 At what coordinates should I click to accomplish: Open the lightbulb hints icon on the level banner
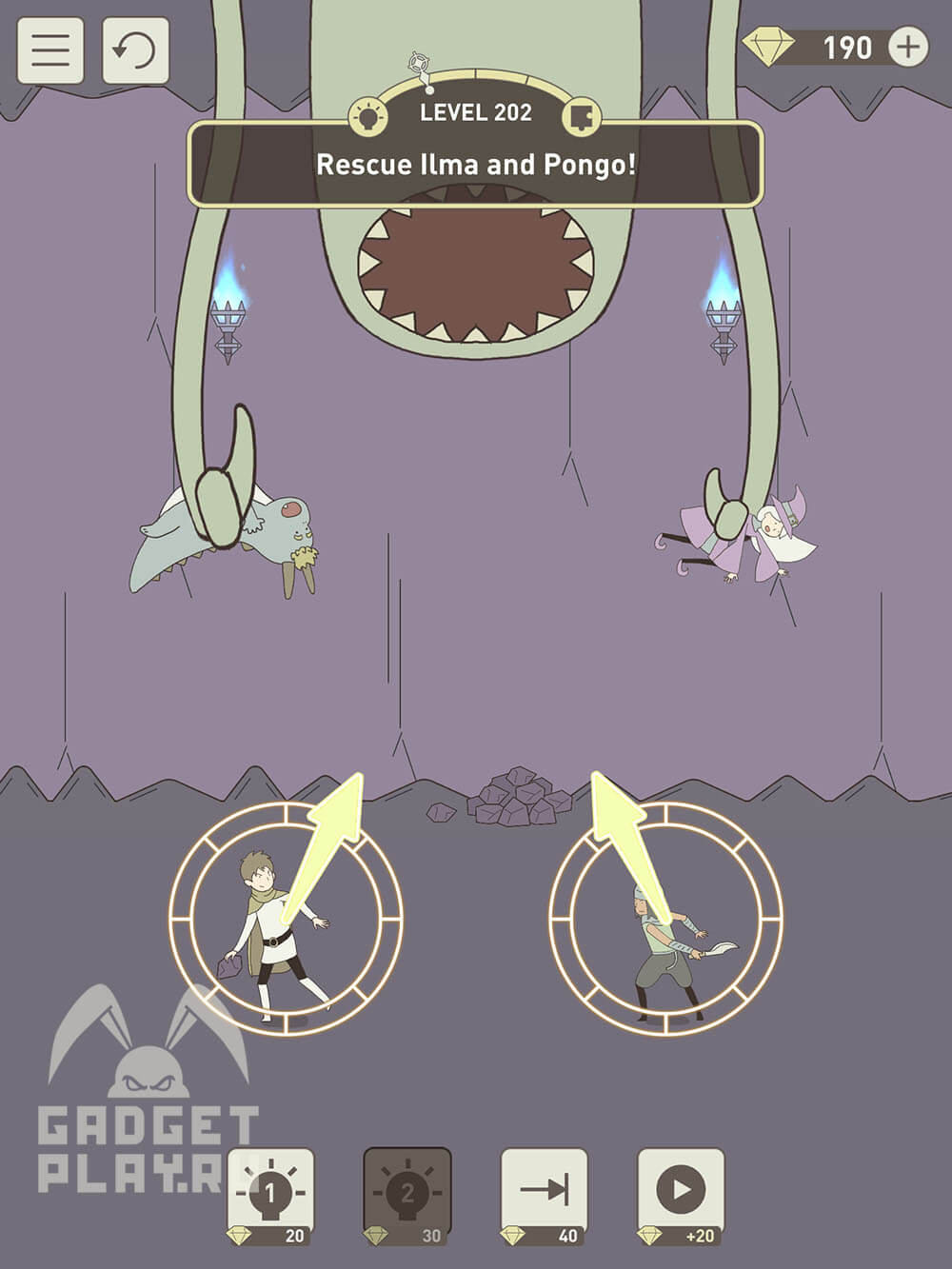[x=368, y=117]
